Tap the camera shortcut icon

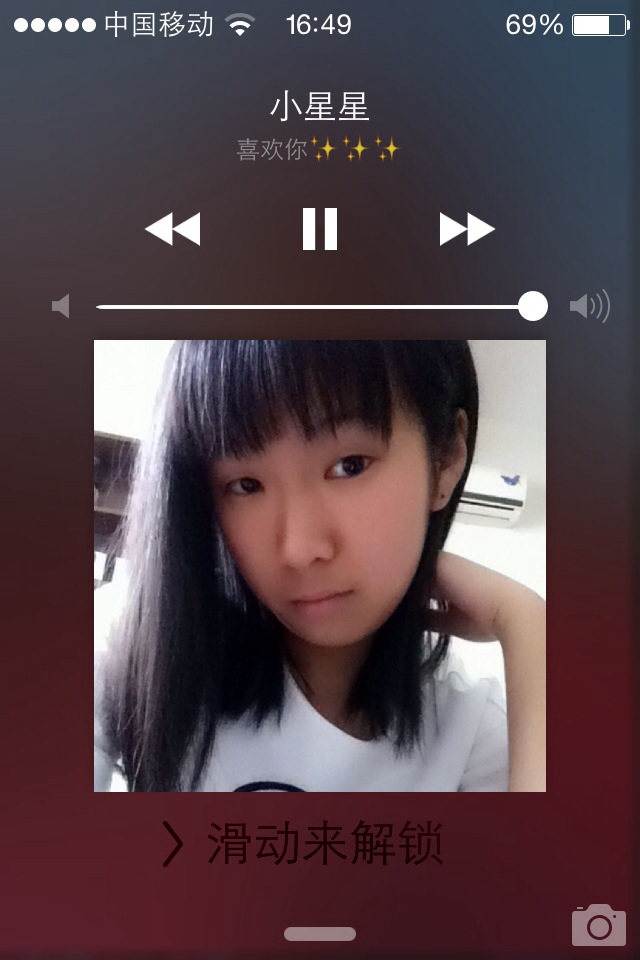coord(598,925)
